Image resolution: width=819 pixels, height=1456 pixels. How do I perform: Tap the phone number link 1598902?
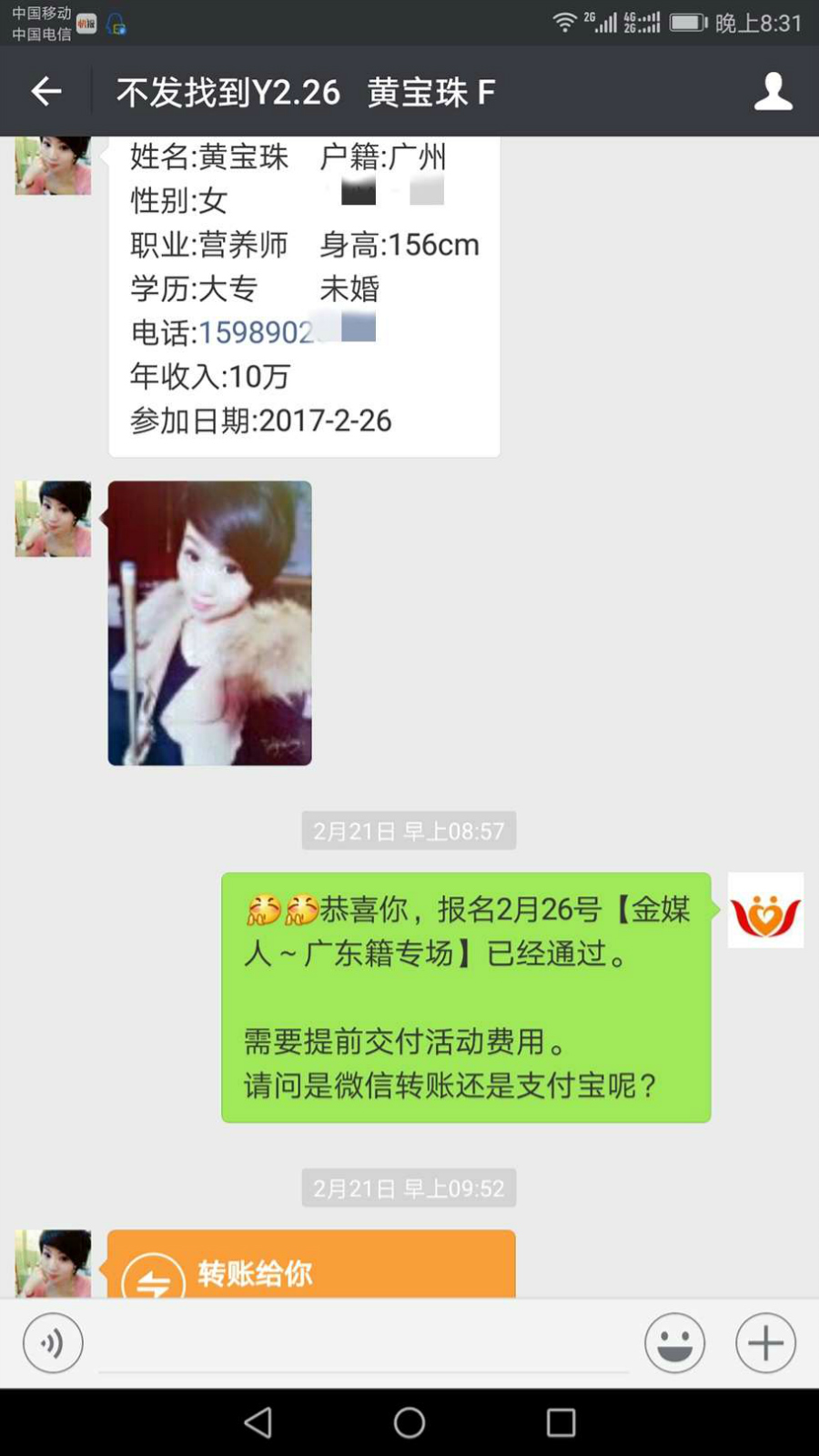point(255,332)
